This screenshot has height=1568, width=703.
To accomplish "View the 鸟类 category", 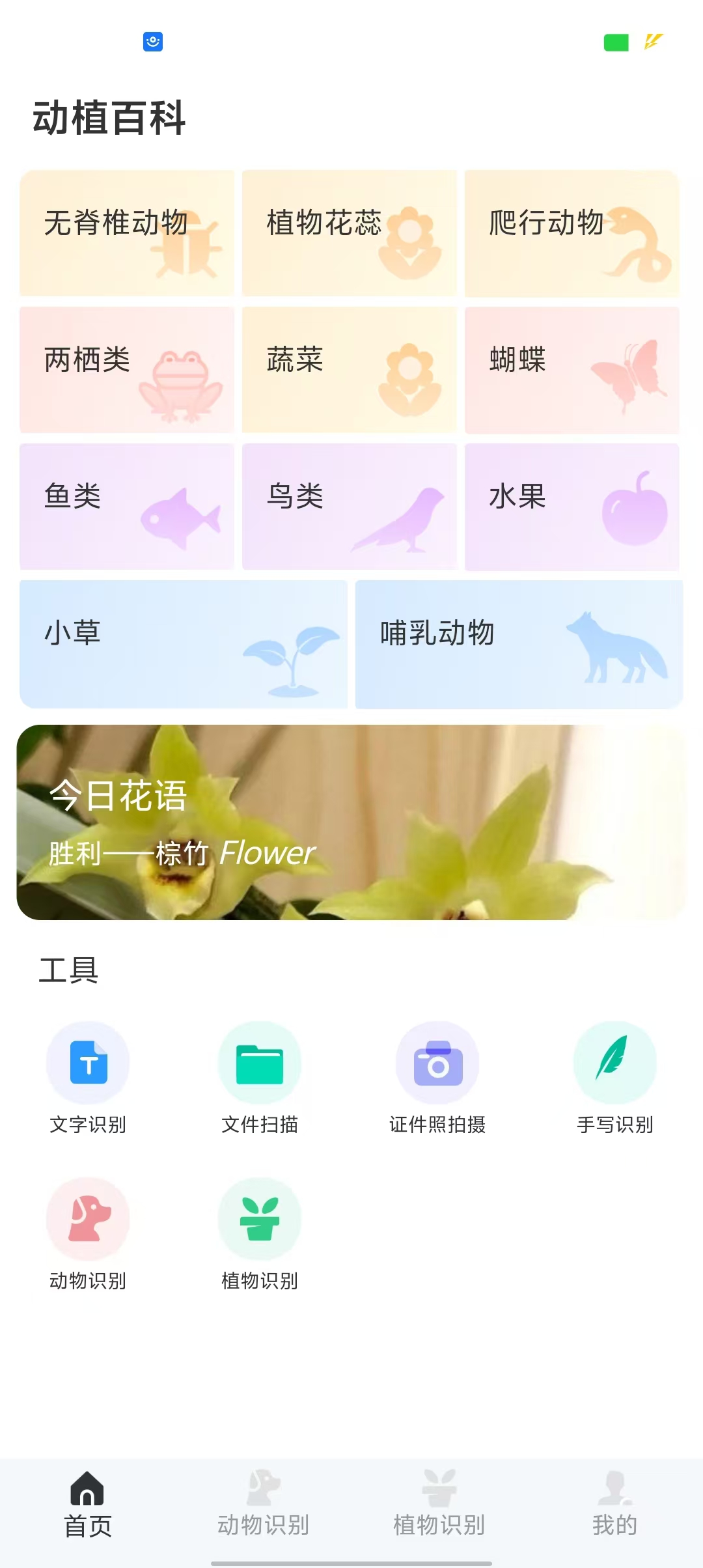I will (x=350, y=507).
